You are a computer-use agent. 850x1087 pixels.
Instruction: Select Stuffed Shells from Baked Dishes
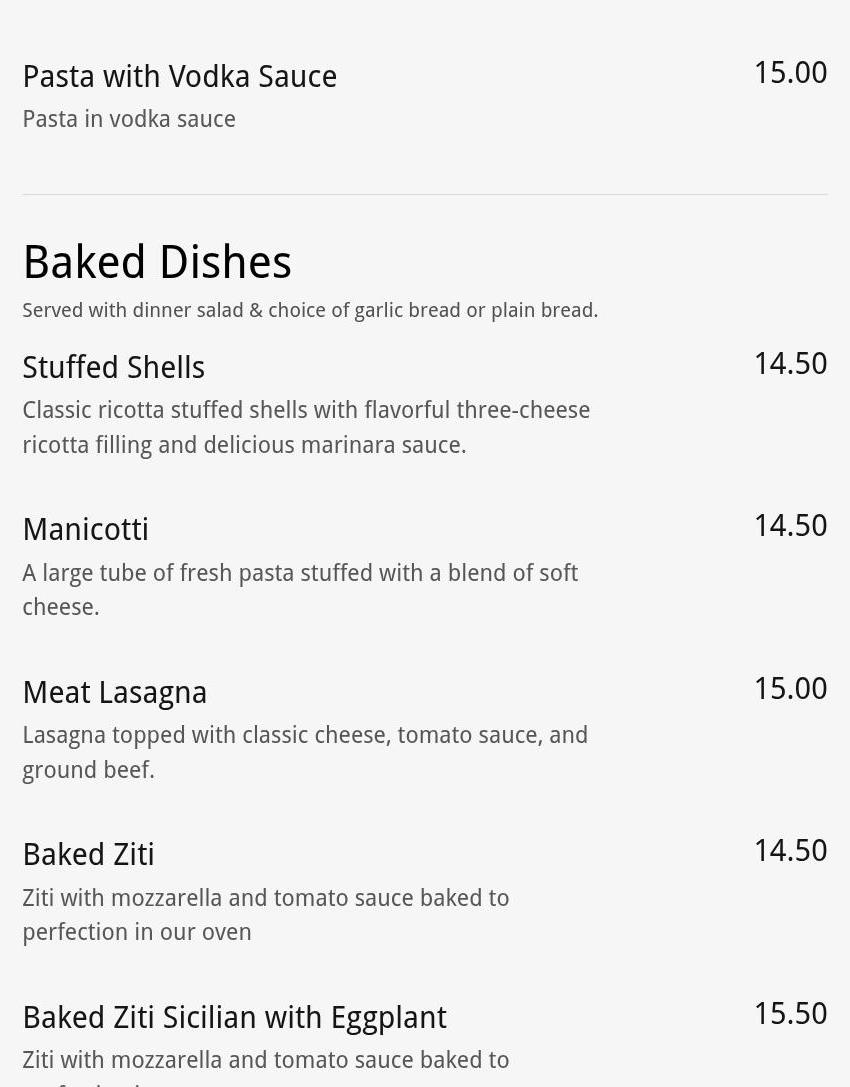pyautogui.click(x=114, y=368)
